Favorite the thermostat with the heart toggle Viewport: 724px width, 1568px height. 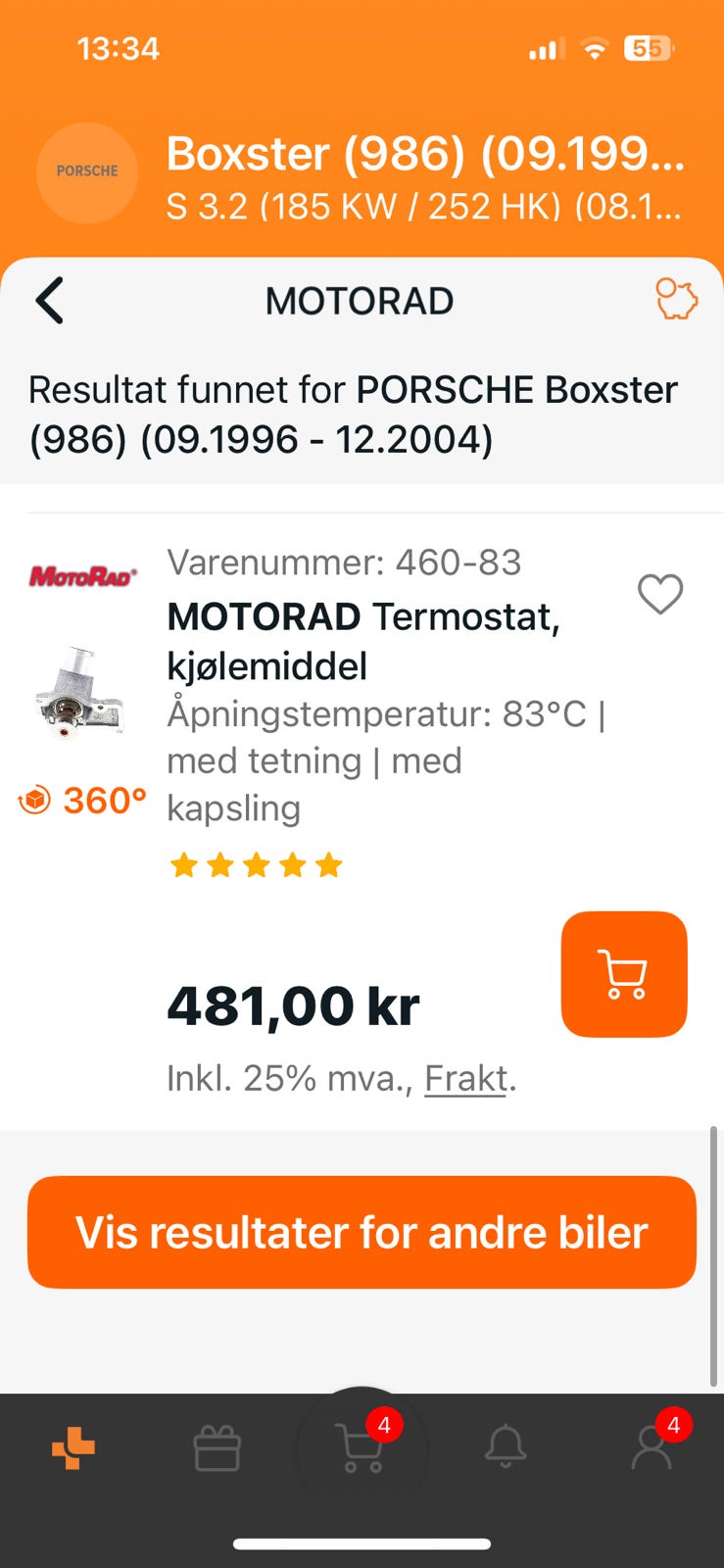coord(659,594)
